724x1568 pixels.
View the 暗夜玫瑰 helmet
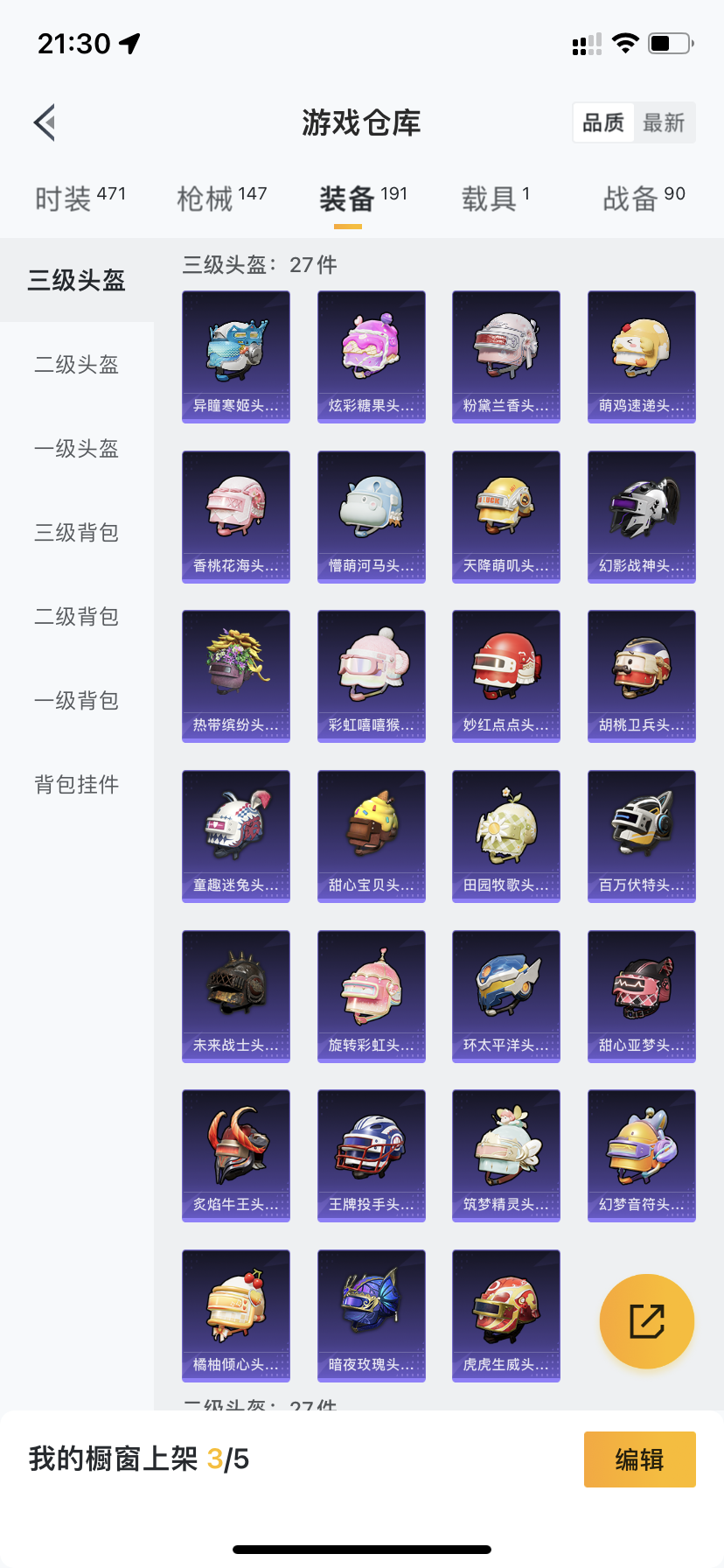(372, 1315)
